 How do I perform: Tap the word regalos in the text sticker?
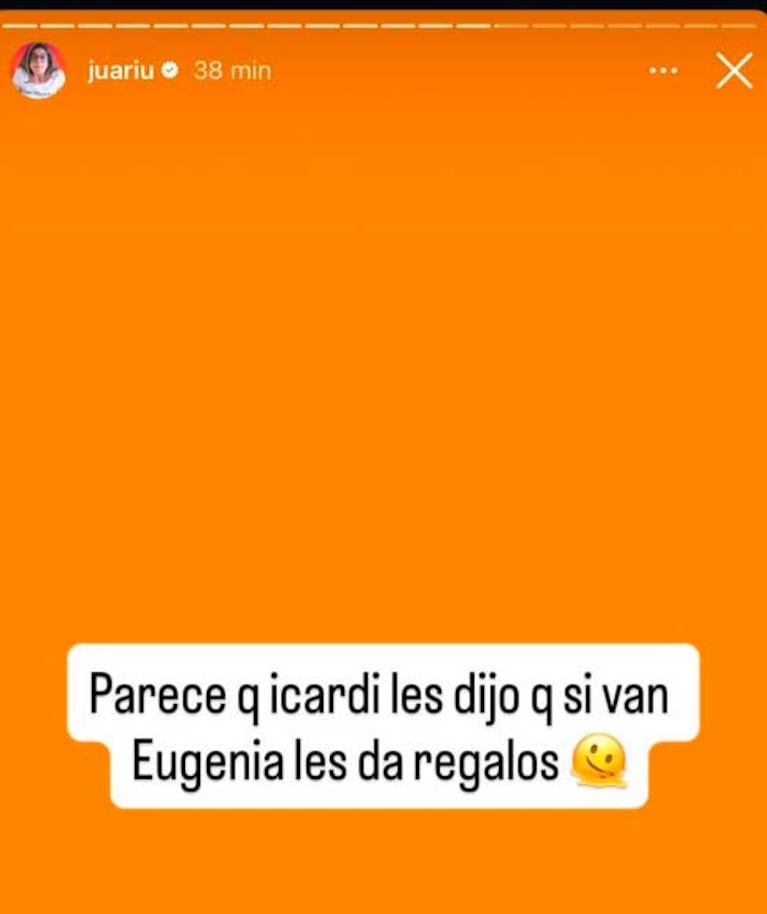click(495, 764)
